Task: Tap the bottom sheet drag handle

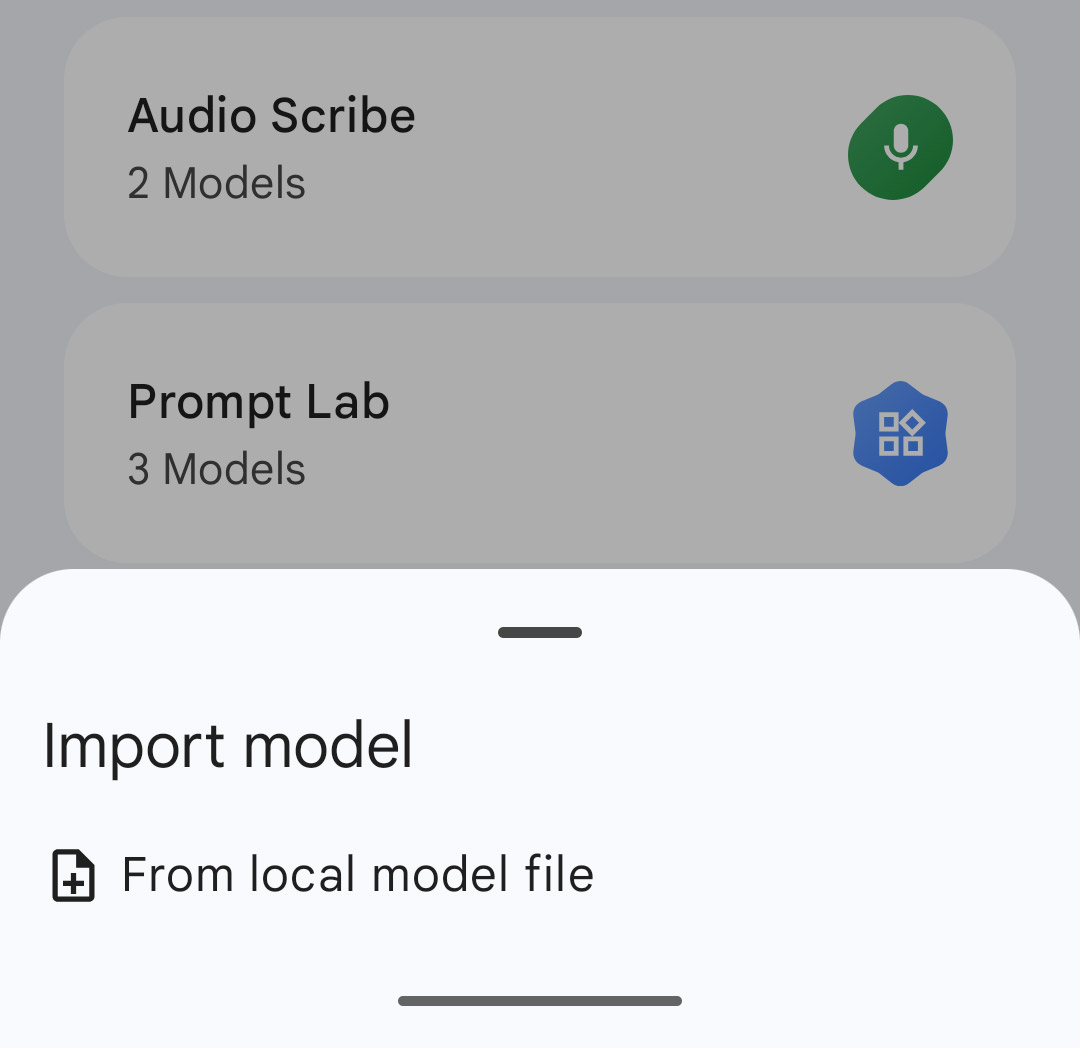Action: point(539,632)
